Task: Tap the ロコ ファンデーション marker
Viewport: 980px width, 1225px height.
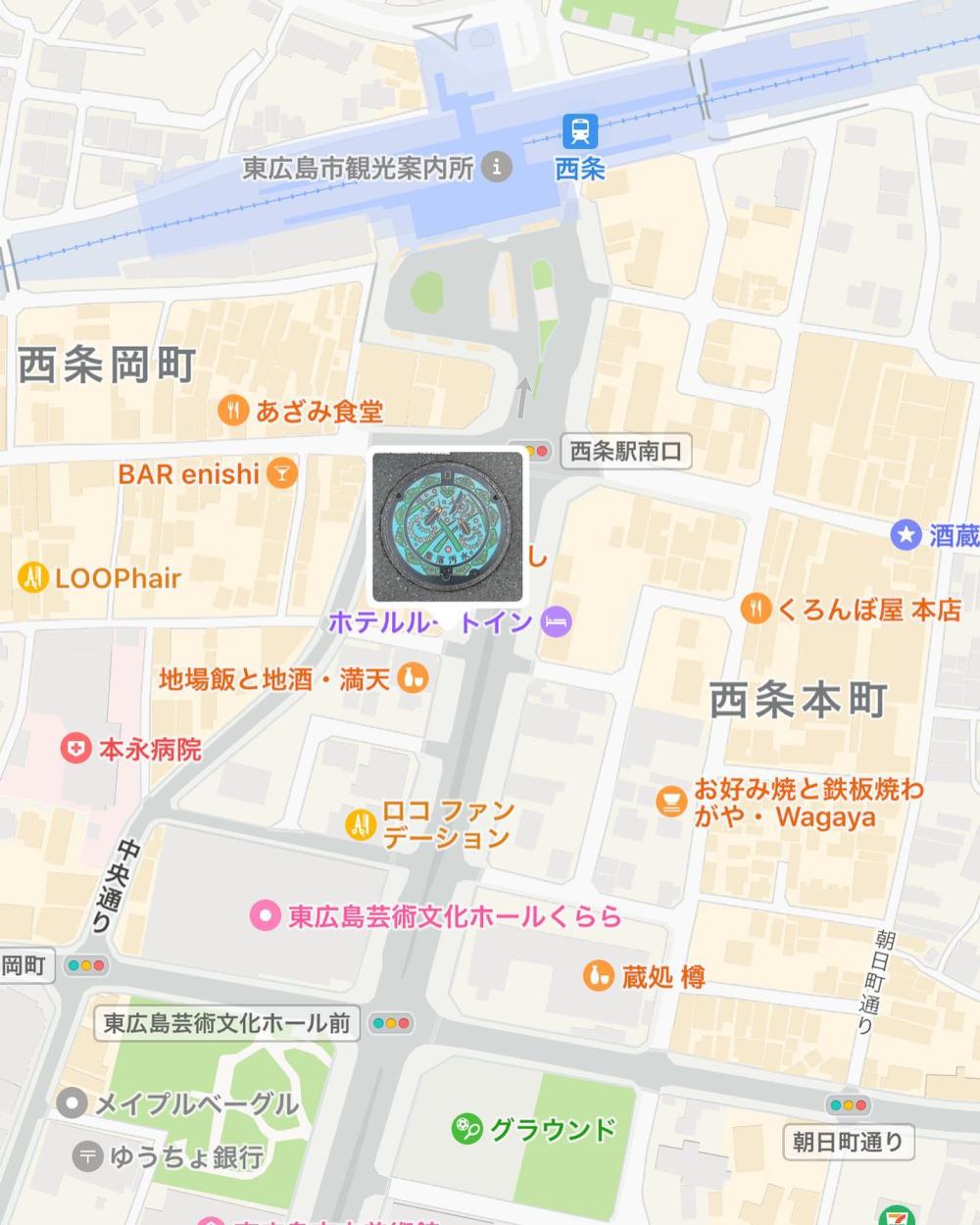Action: click(361, 824)
